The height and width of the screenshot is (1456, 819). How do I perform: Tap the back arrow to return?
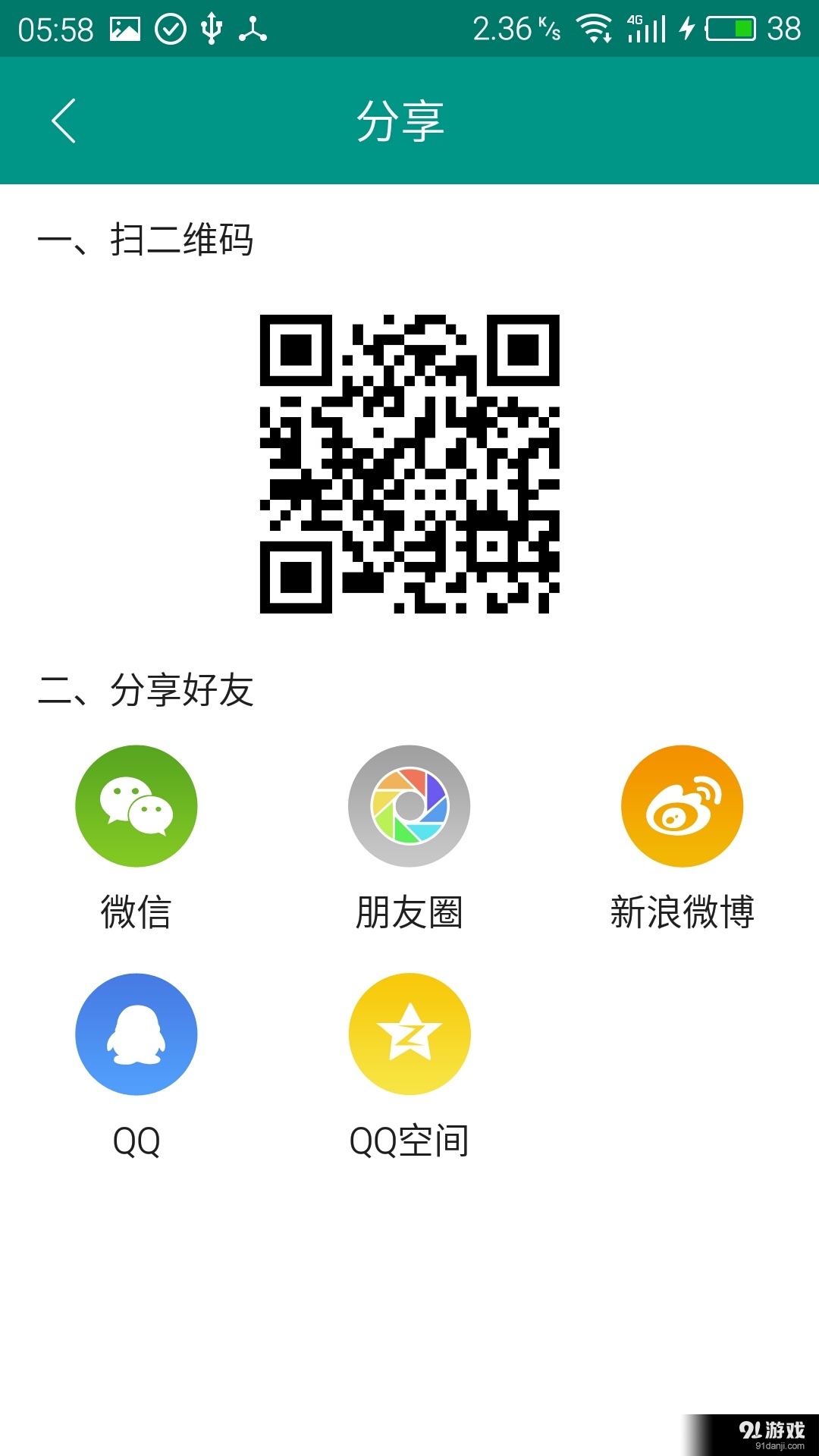[x=64, y=121]
